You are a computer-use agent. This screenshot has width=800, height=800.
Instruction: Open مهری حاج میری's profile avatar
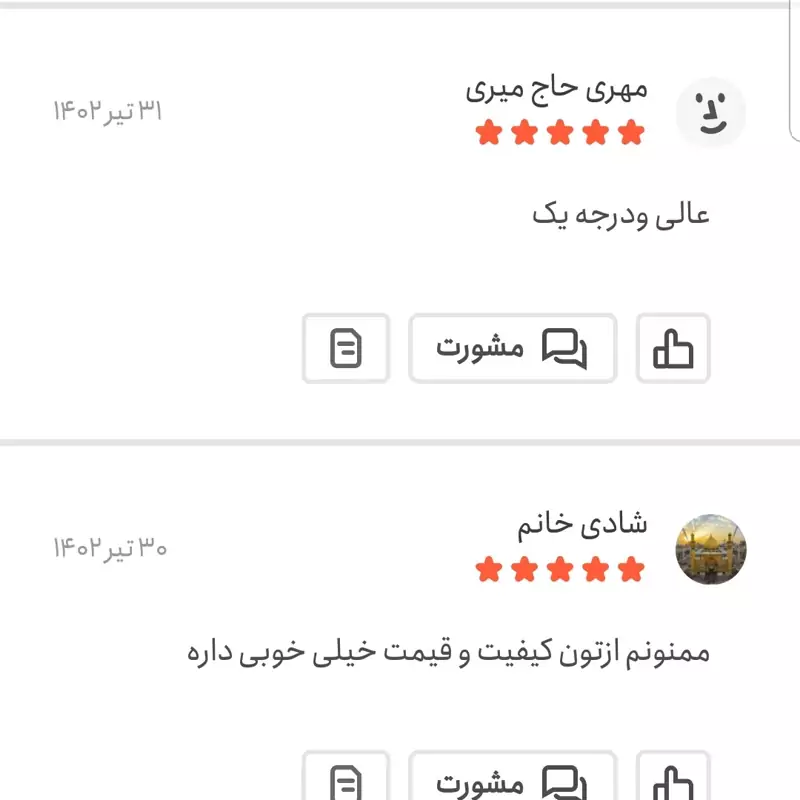pyautogui.click(x=711, y=111)
